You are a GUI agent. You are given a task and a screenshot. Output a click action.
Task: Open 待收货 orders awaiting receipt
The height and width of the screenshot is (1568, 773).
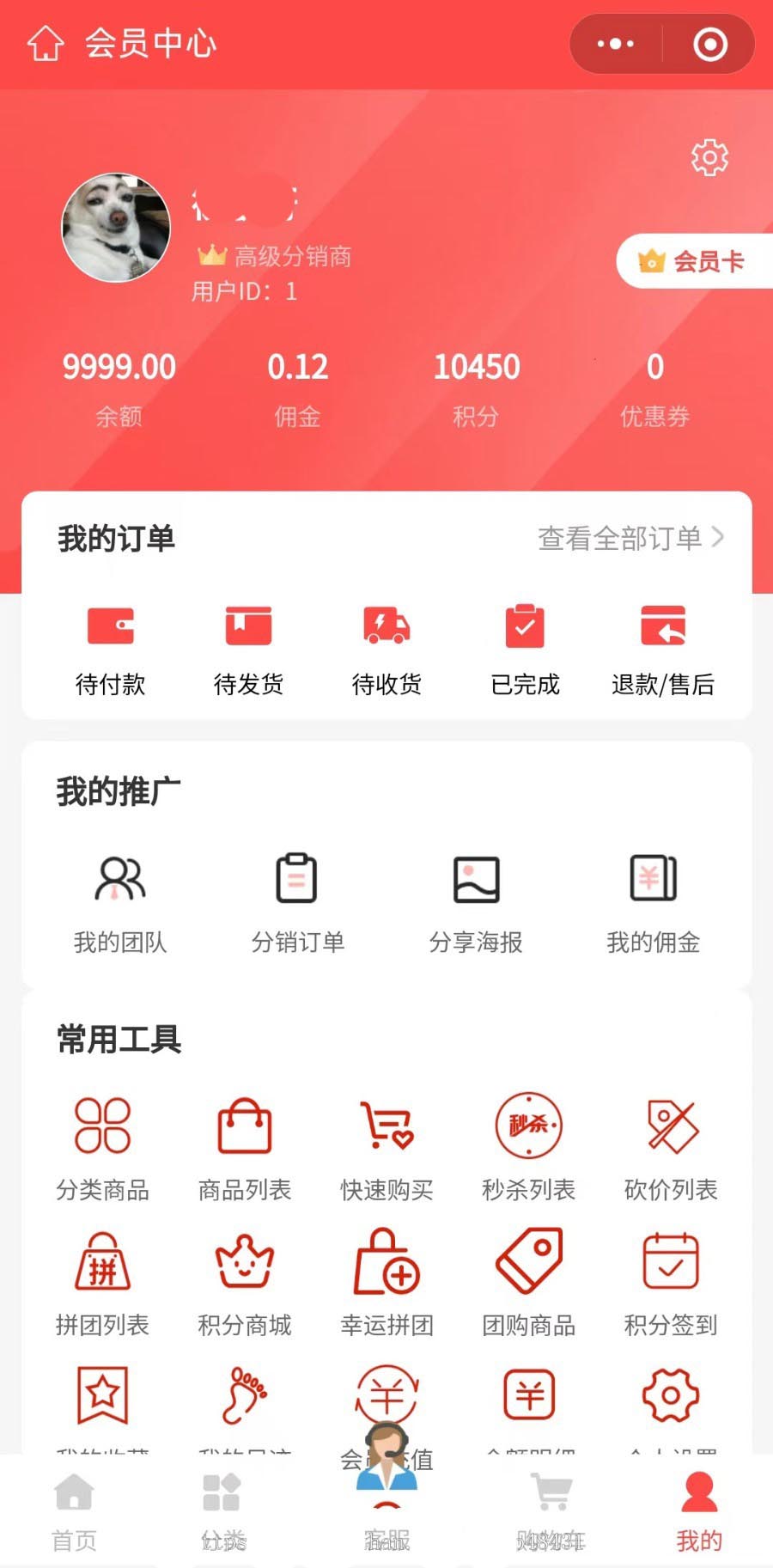coord(386,649)
